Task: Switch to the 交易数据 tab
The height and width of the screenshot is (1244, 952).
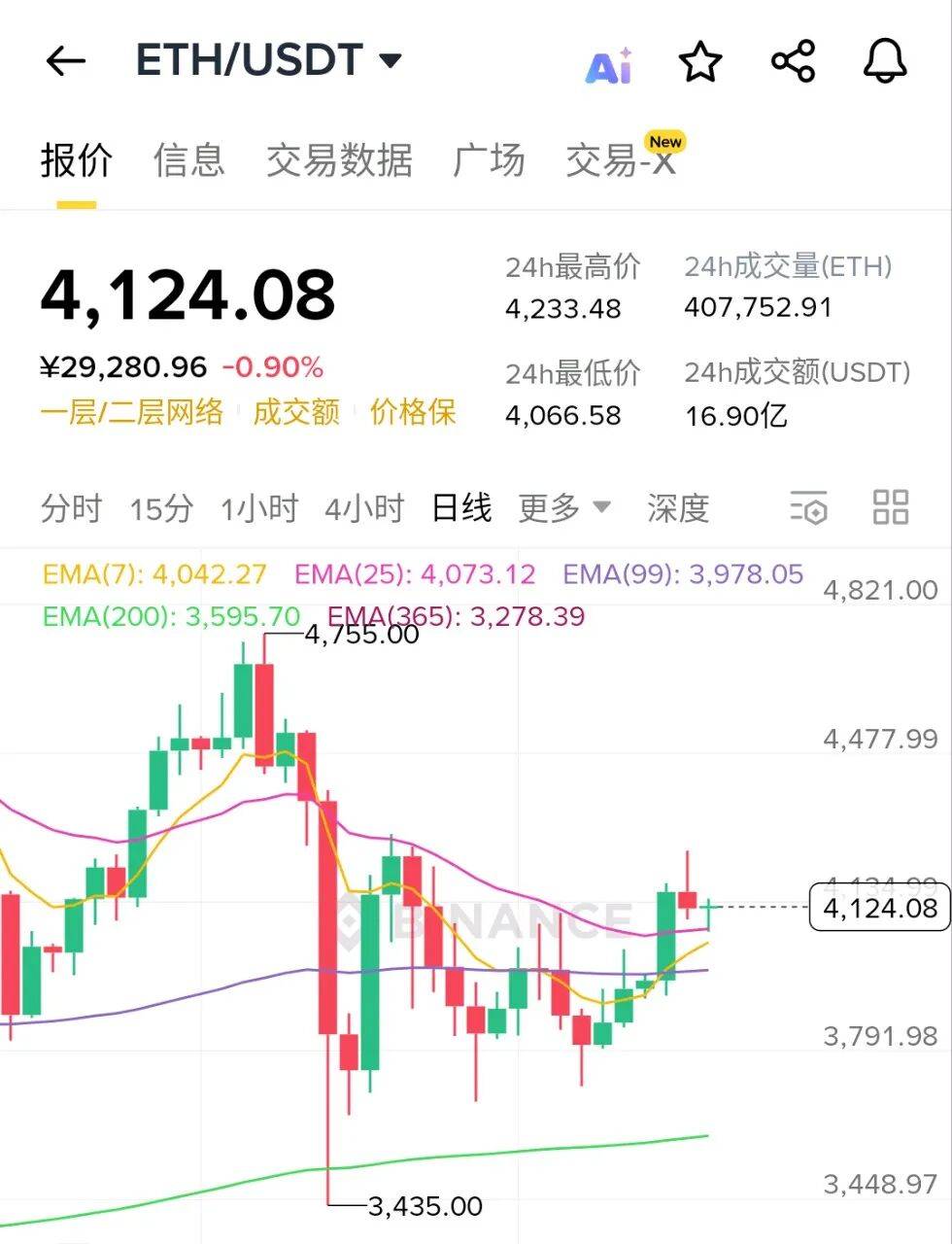Action: (339, 160)
